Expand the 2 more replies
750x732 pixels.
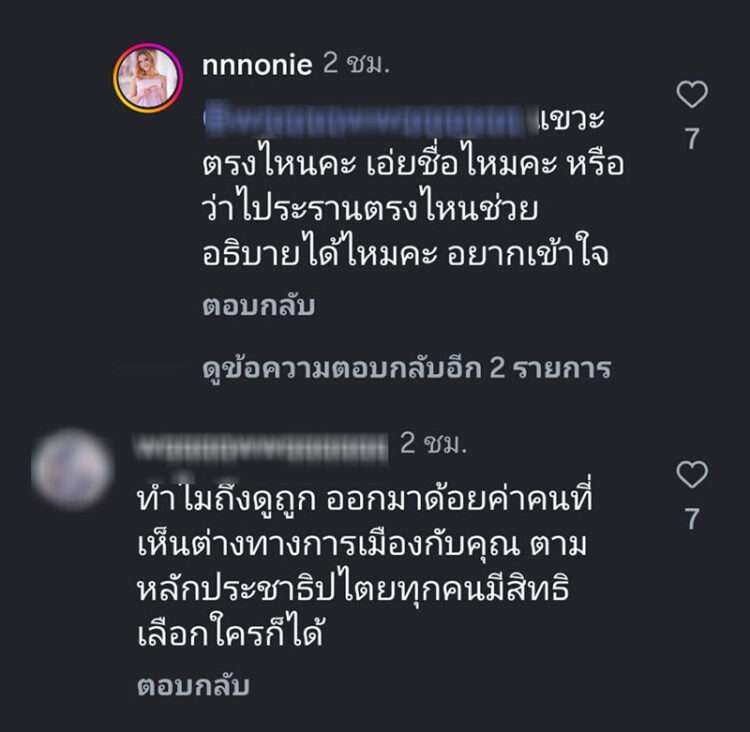point(405,368)
